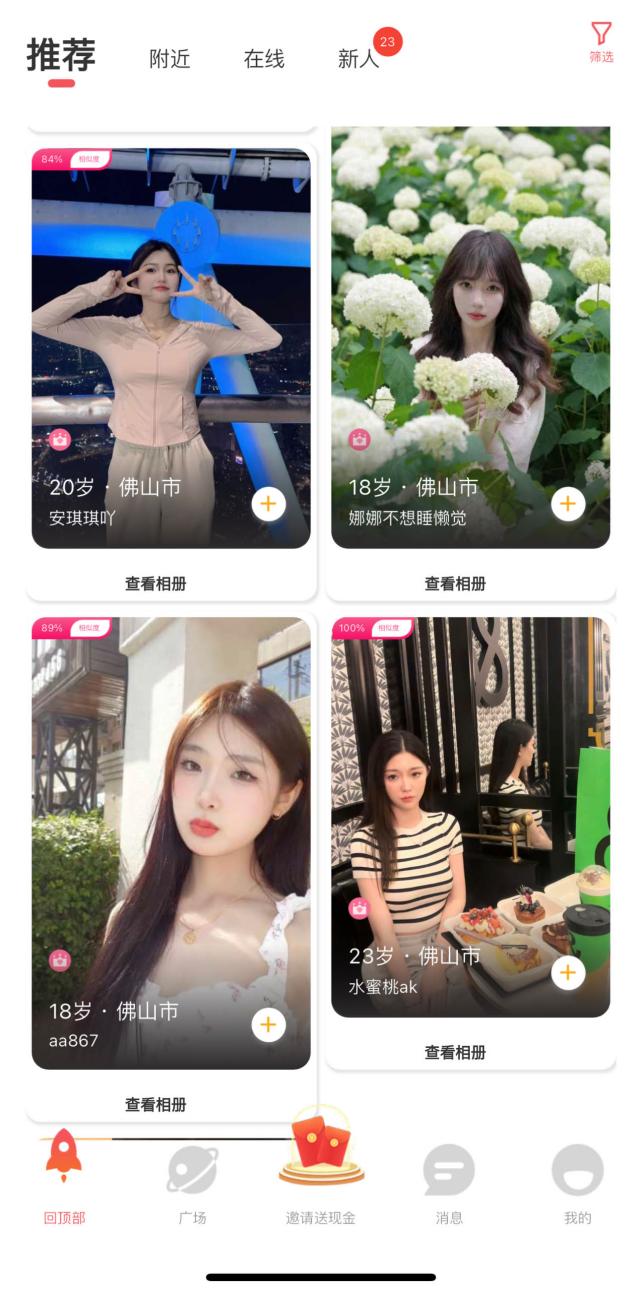Tap the plus button on 水蜜桃ak's card
This screenshot has width=642, height=1293.
pos(568,972)
